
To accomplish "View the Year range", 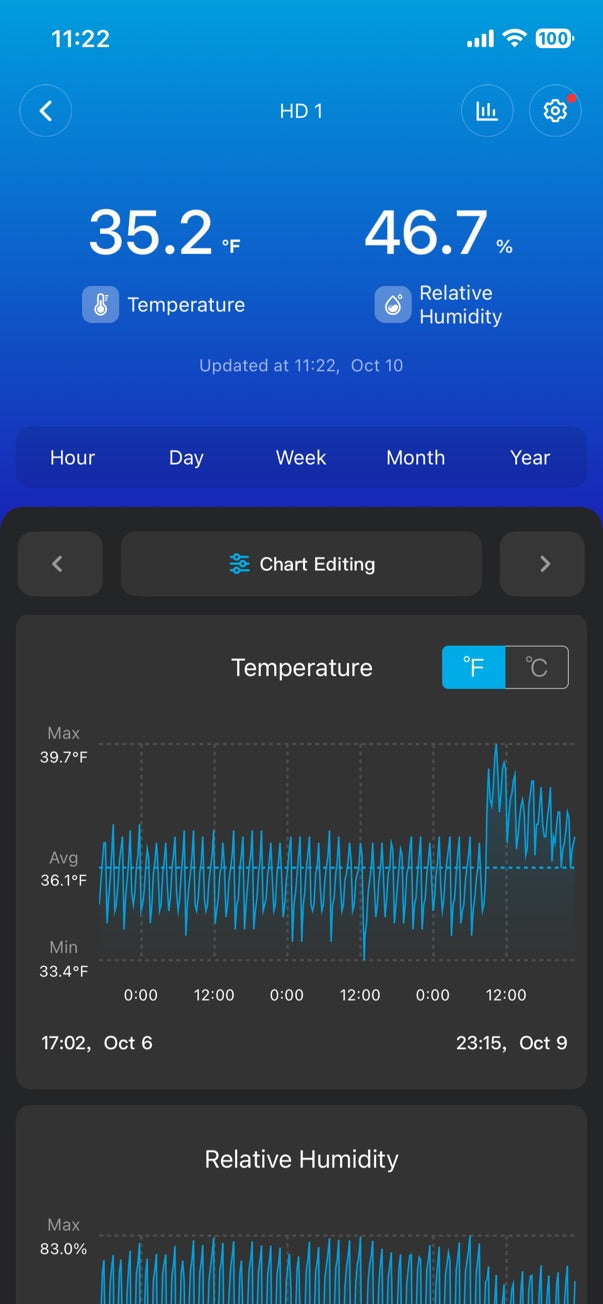I will click(530, 458).
